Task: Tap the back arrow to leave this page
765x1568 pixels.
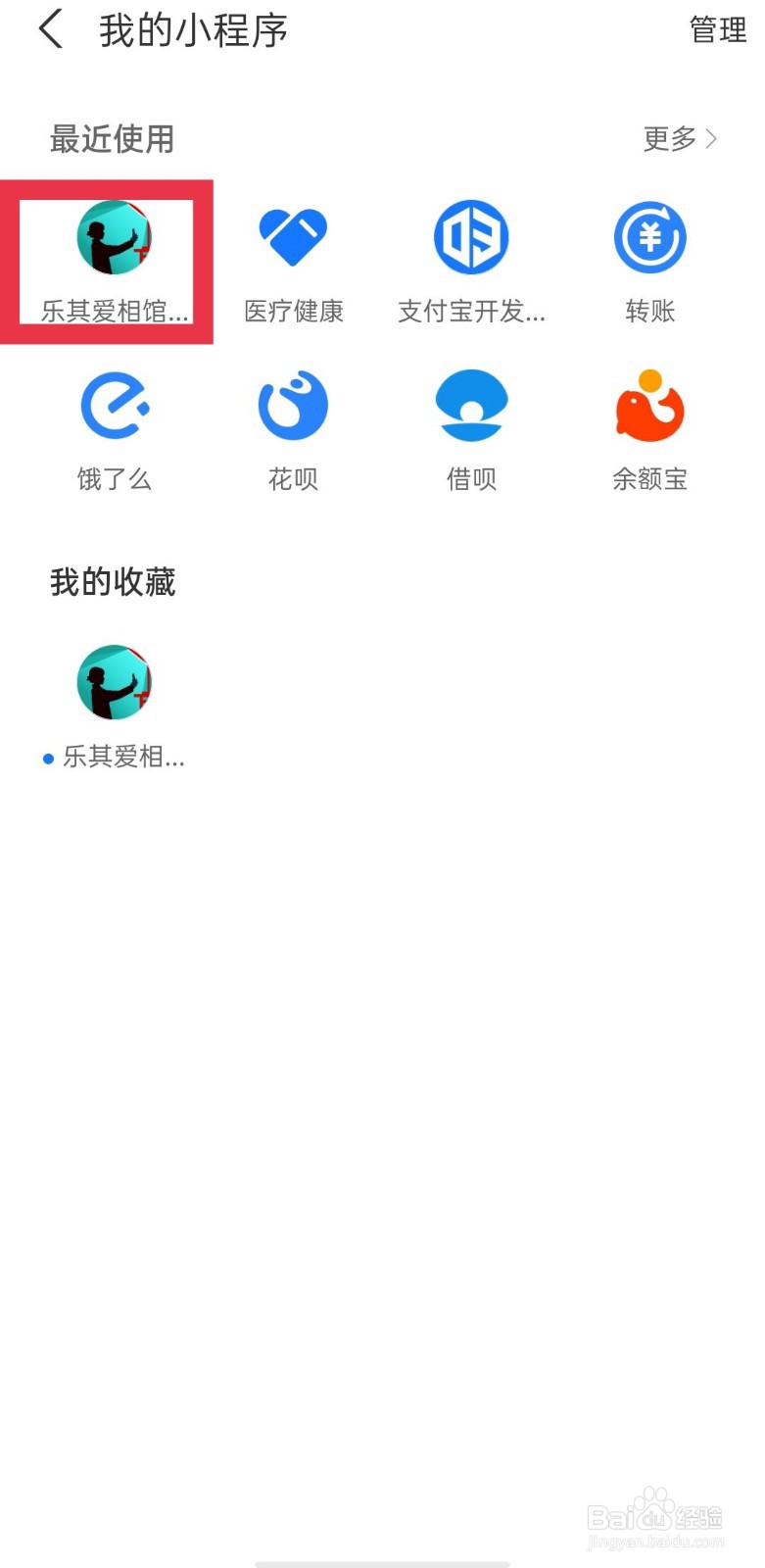Action: point(47,30)
